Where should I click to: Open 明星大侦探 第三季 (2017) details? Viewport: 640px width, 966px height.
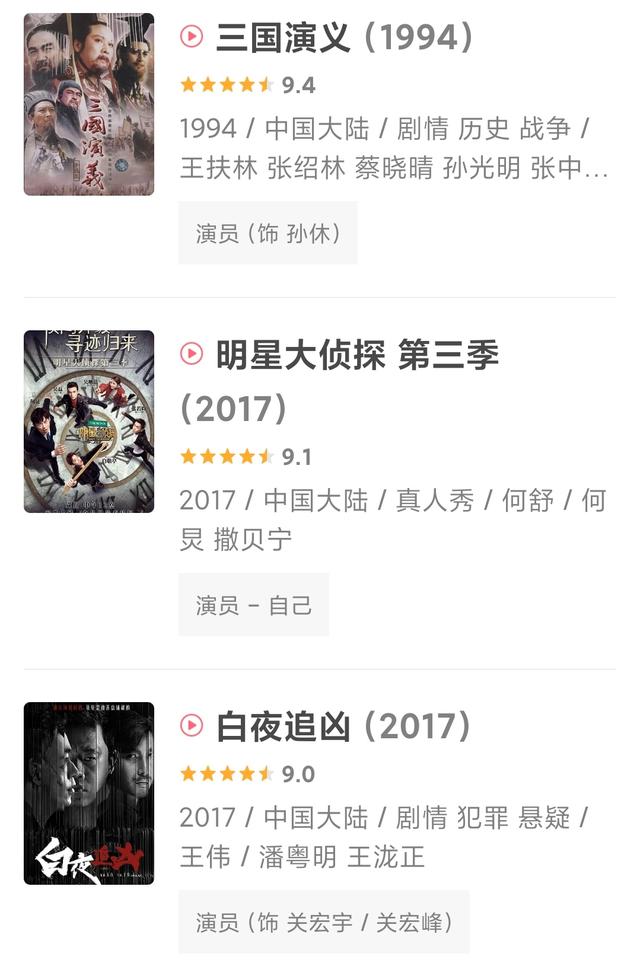(357, 355)
